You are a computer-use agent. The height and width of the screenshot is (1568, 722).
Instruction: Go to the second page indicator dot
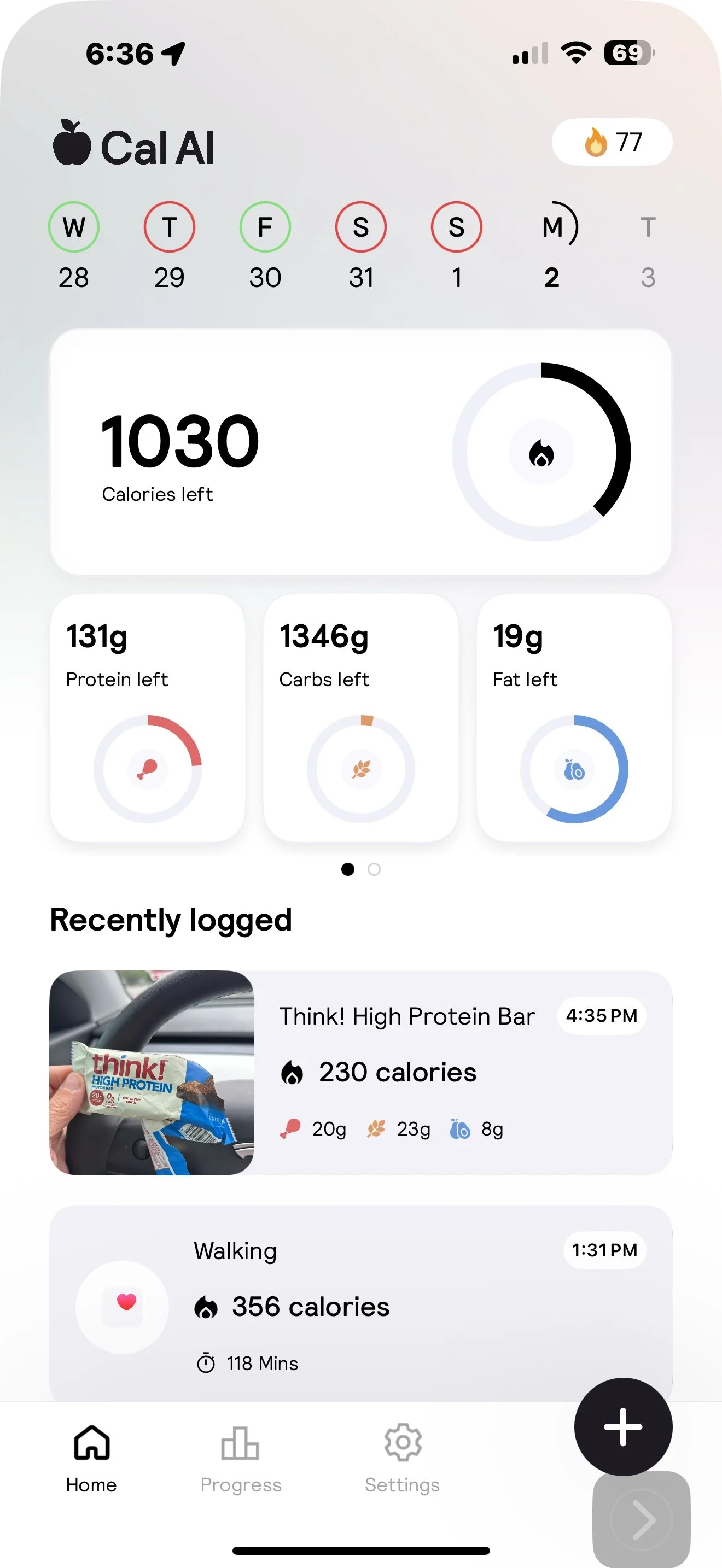(x=374, y=869)
